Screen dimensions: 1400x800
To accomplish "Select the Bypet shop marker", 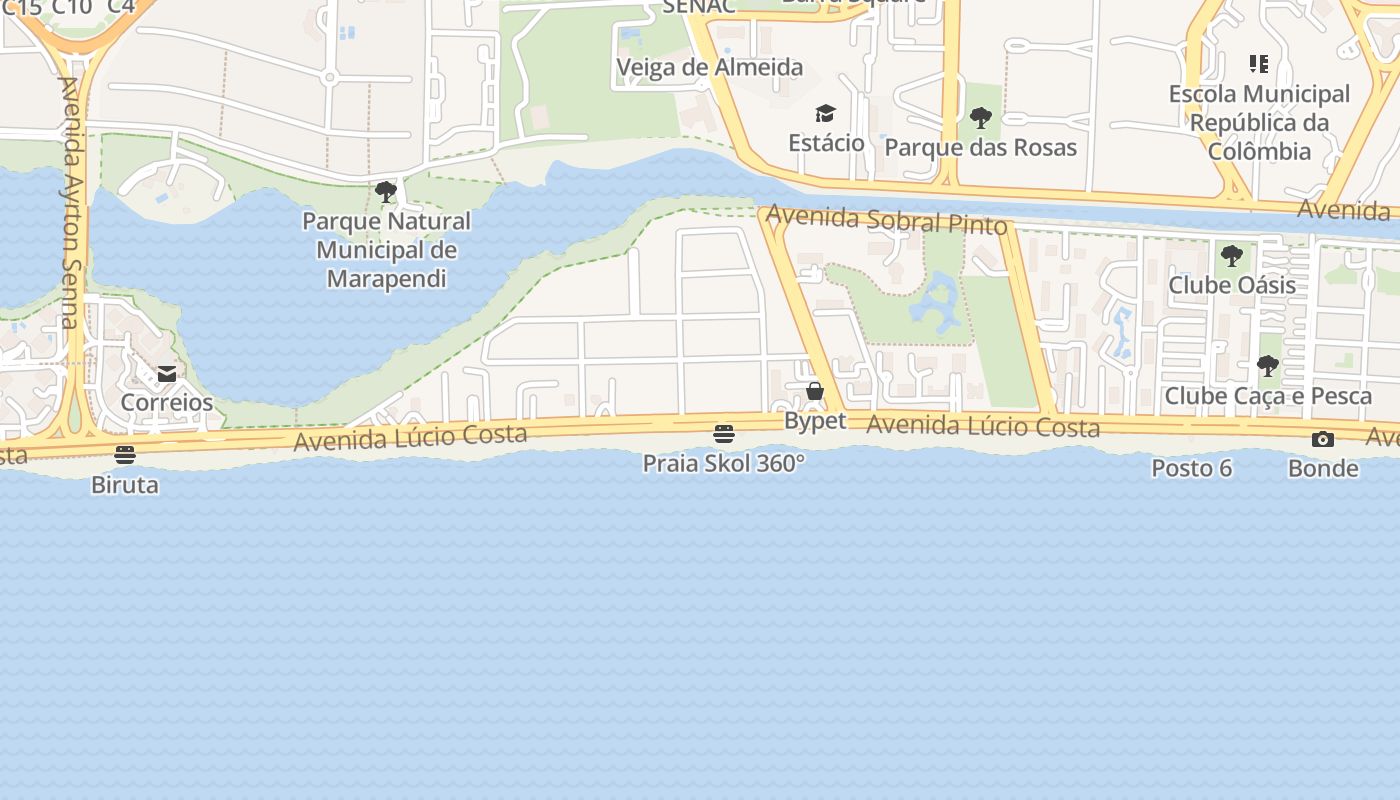I will click(x=815, y=391).
